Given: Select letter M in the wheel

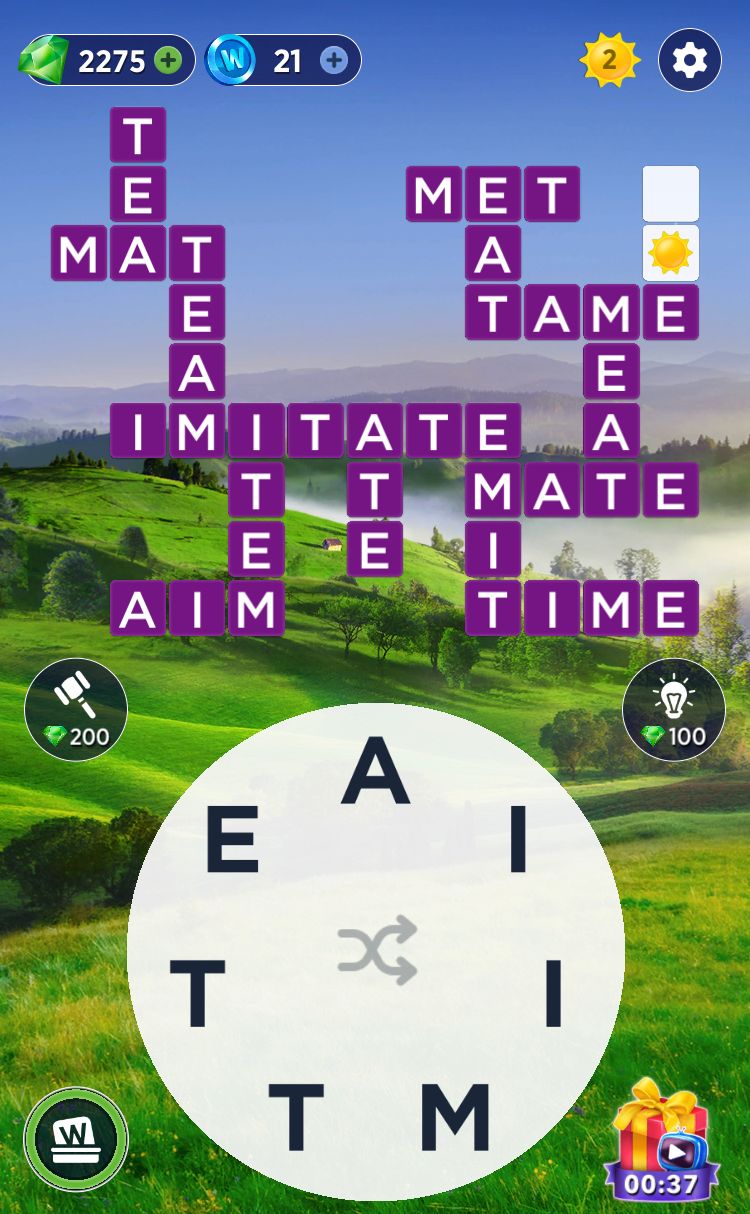Looking at the screenshot, I should (x=454, y=1116).
